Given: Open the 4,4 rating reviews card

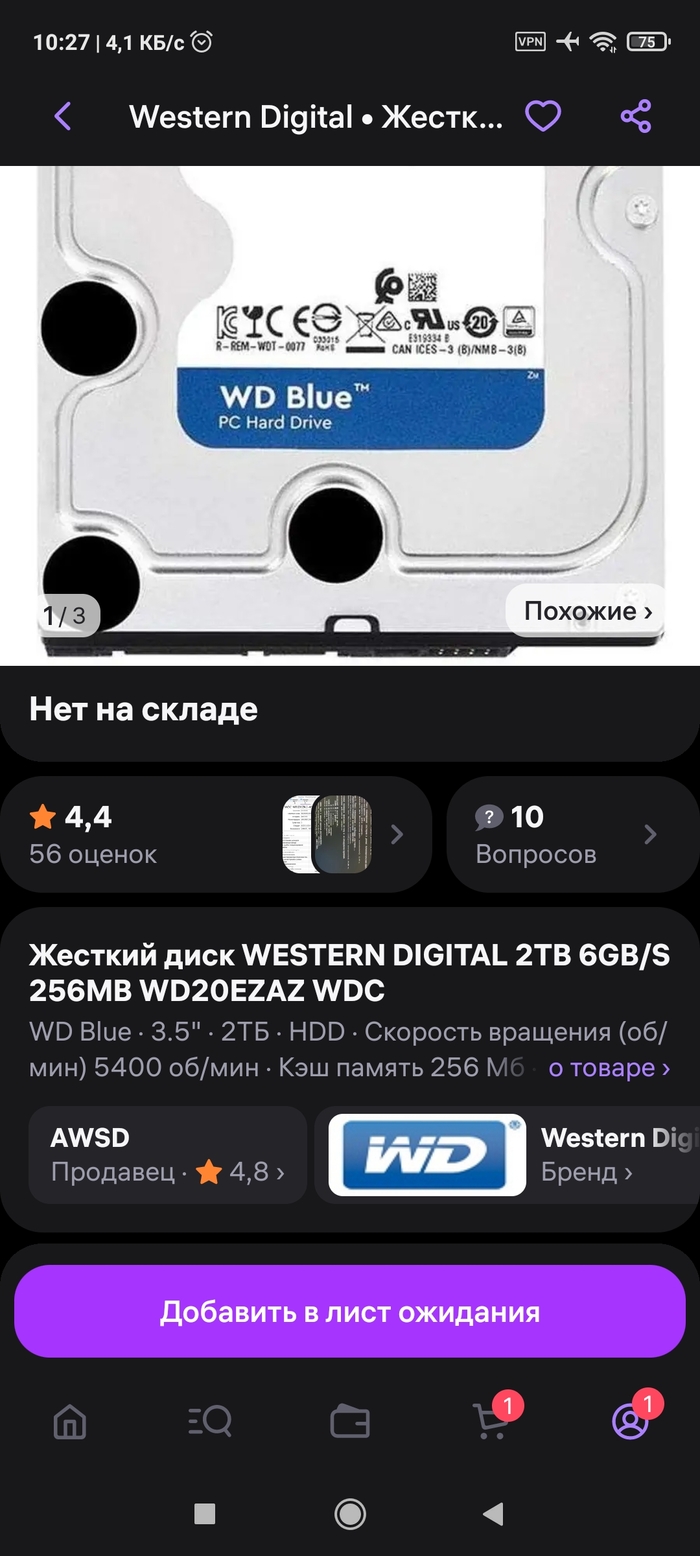Looking at the screenshot, I should coord(216,834).
